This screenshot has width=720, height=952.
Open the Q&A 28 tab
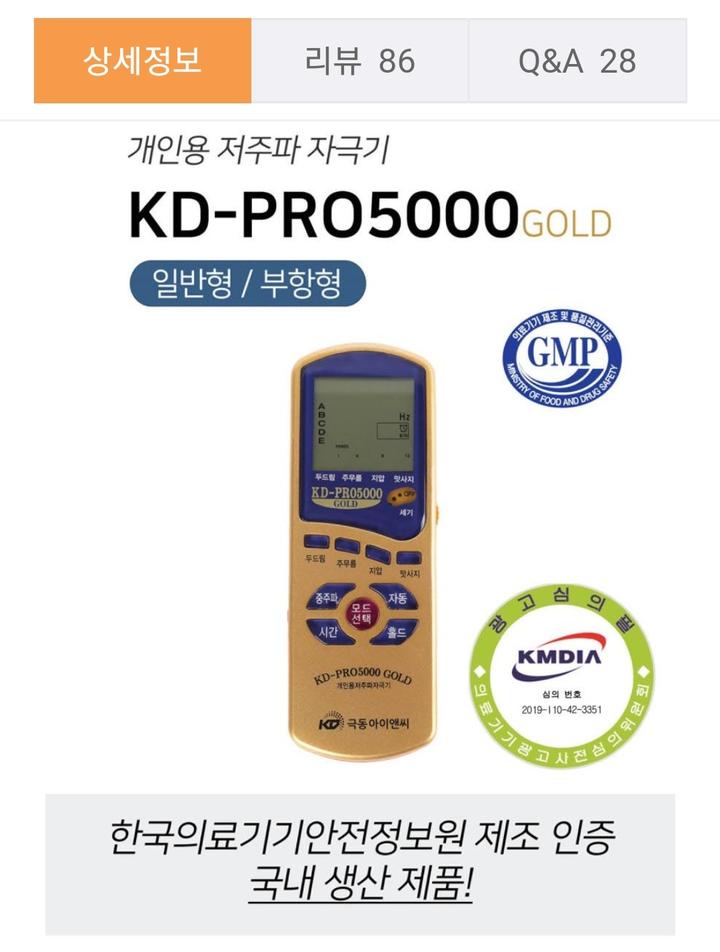coord(577,61)
